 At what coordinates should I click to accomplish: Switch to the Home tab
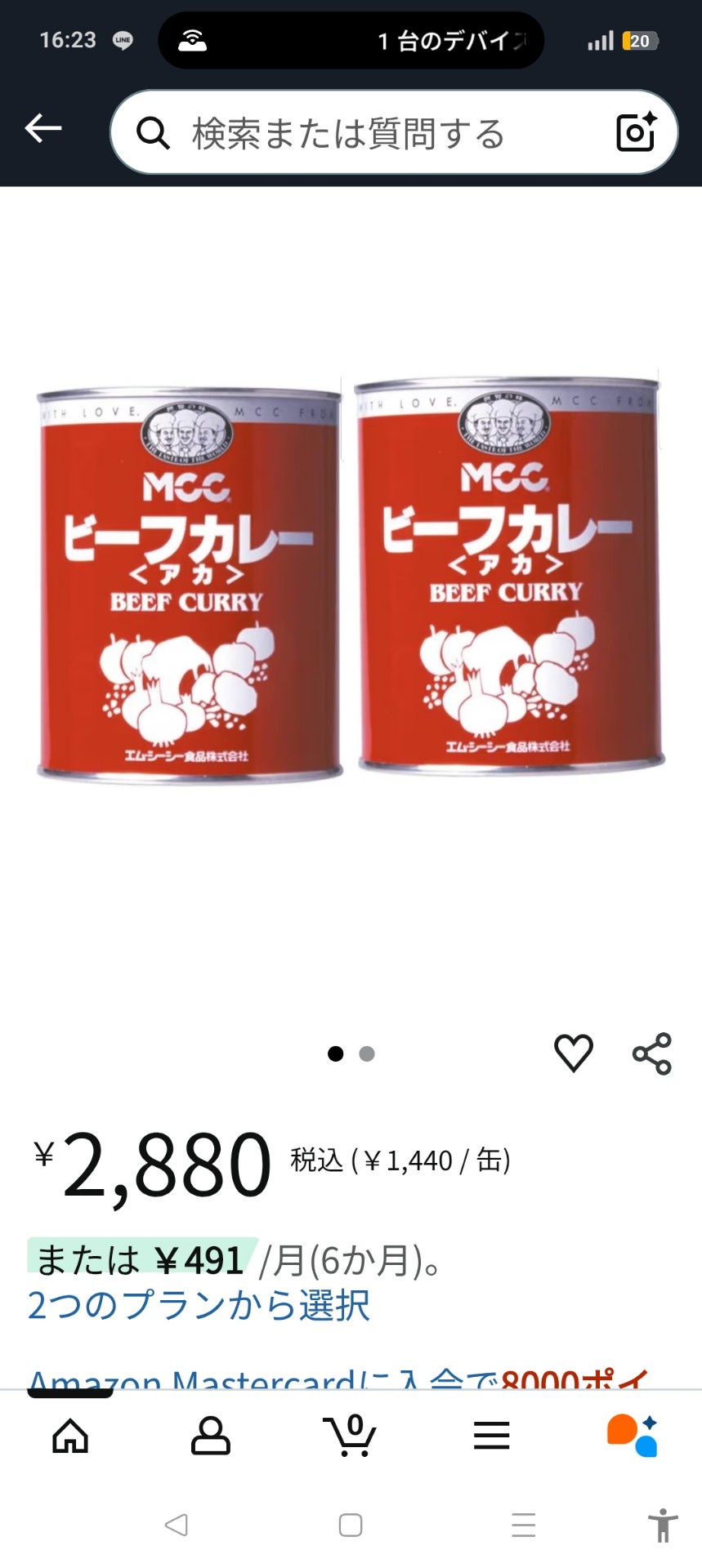[70, 1435]
